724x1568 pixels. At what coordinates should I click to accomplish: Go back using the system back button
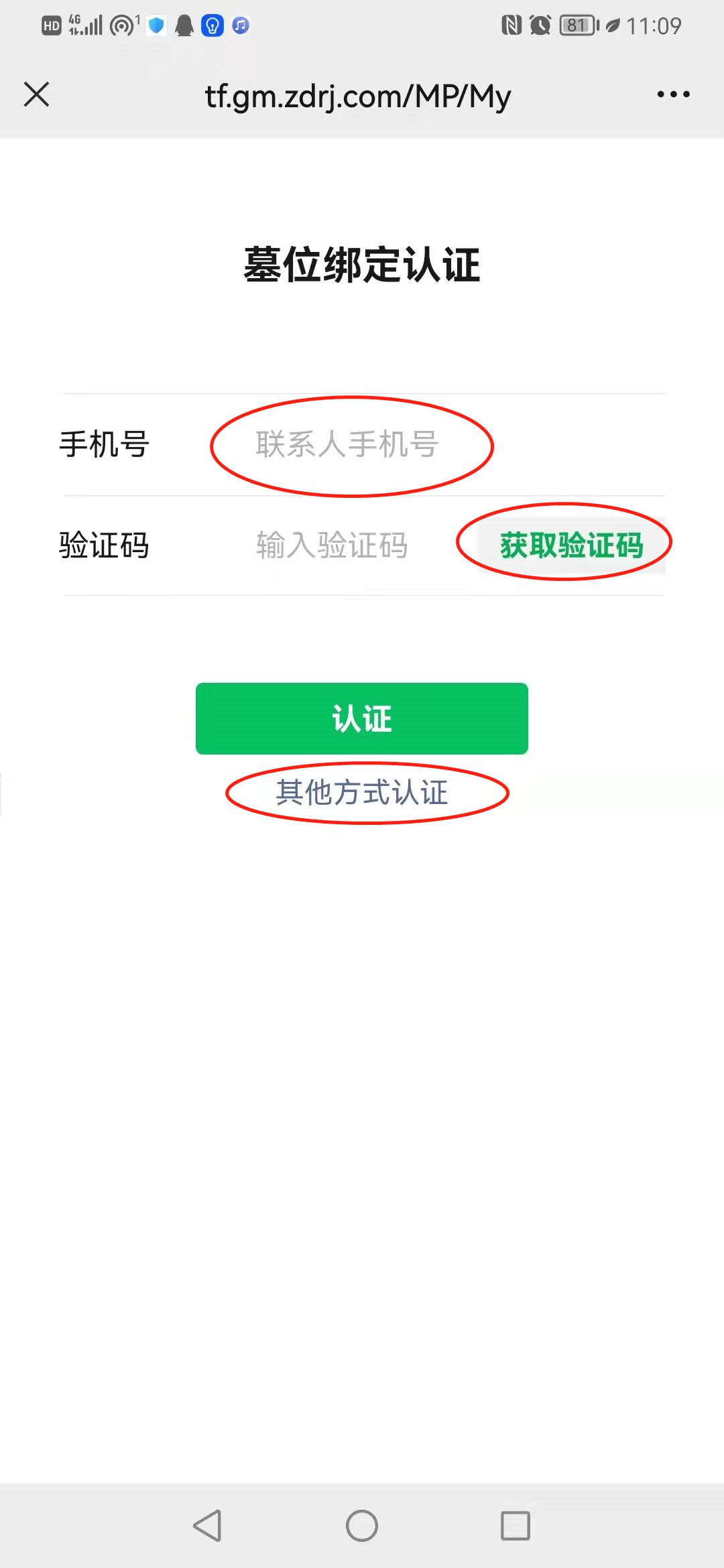click(208, 1526)
